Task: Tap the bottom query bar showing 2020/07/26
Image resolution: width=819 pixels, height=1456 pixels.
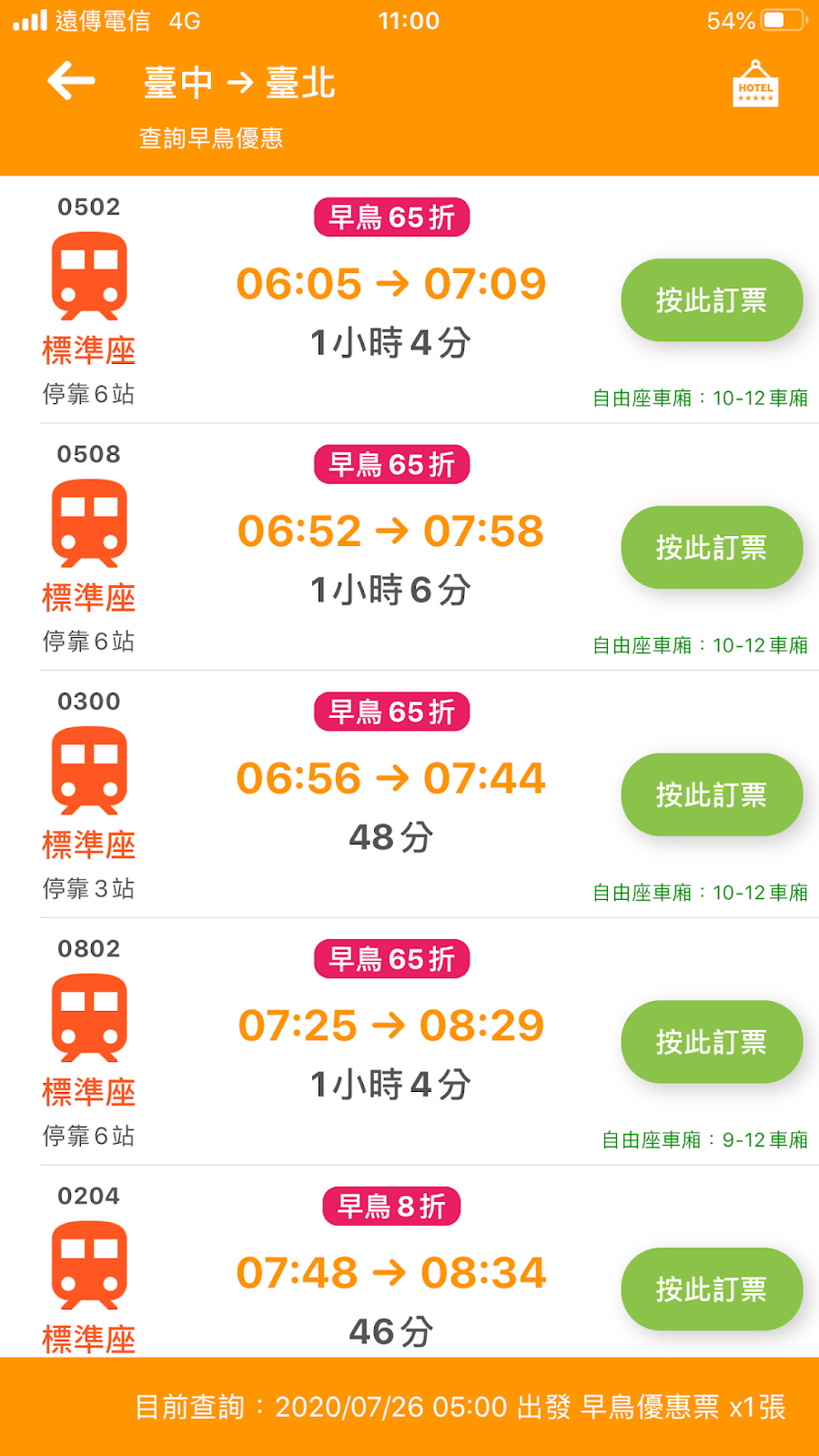Action: (x=409, y=1407)
